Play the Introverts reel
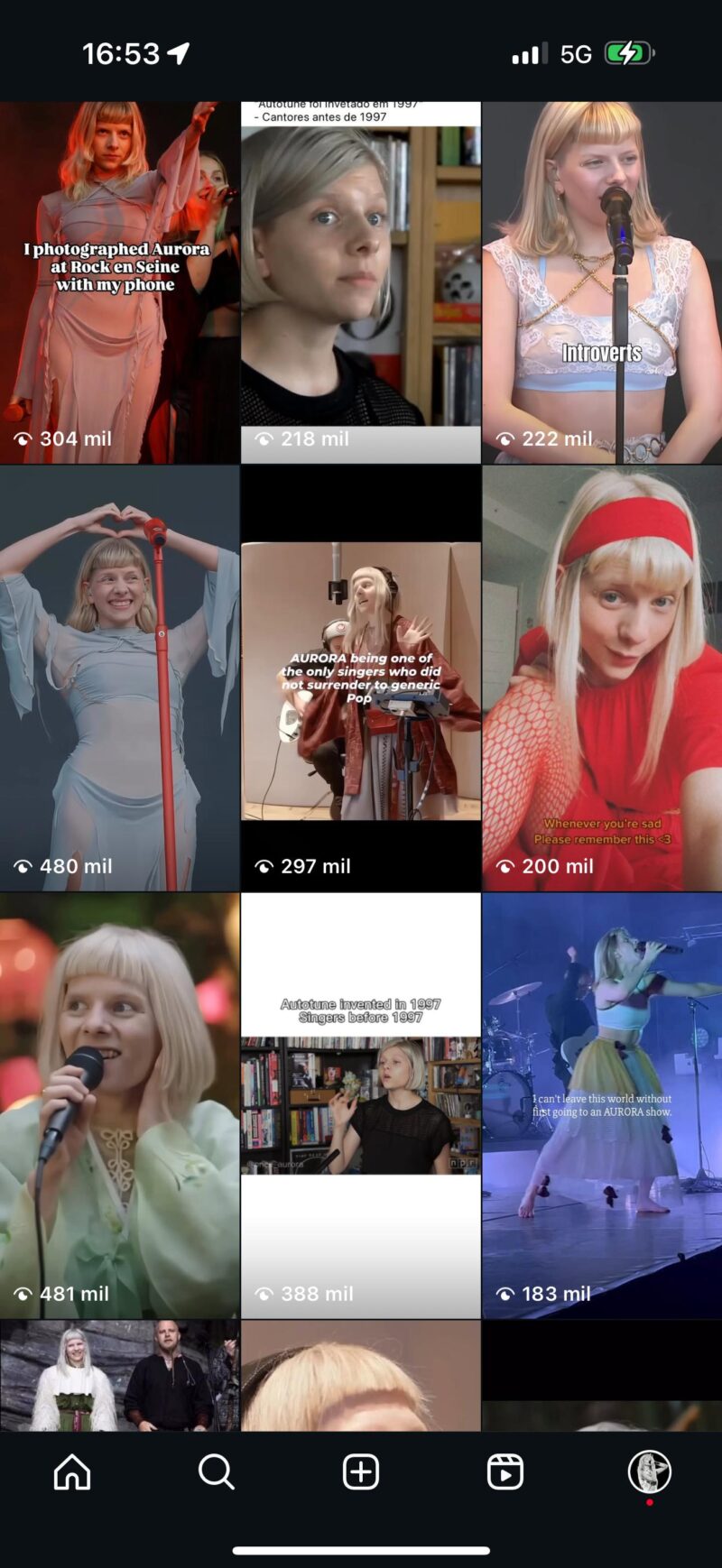The height and width of the screenshot is (1568, 722). [602, 281]
